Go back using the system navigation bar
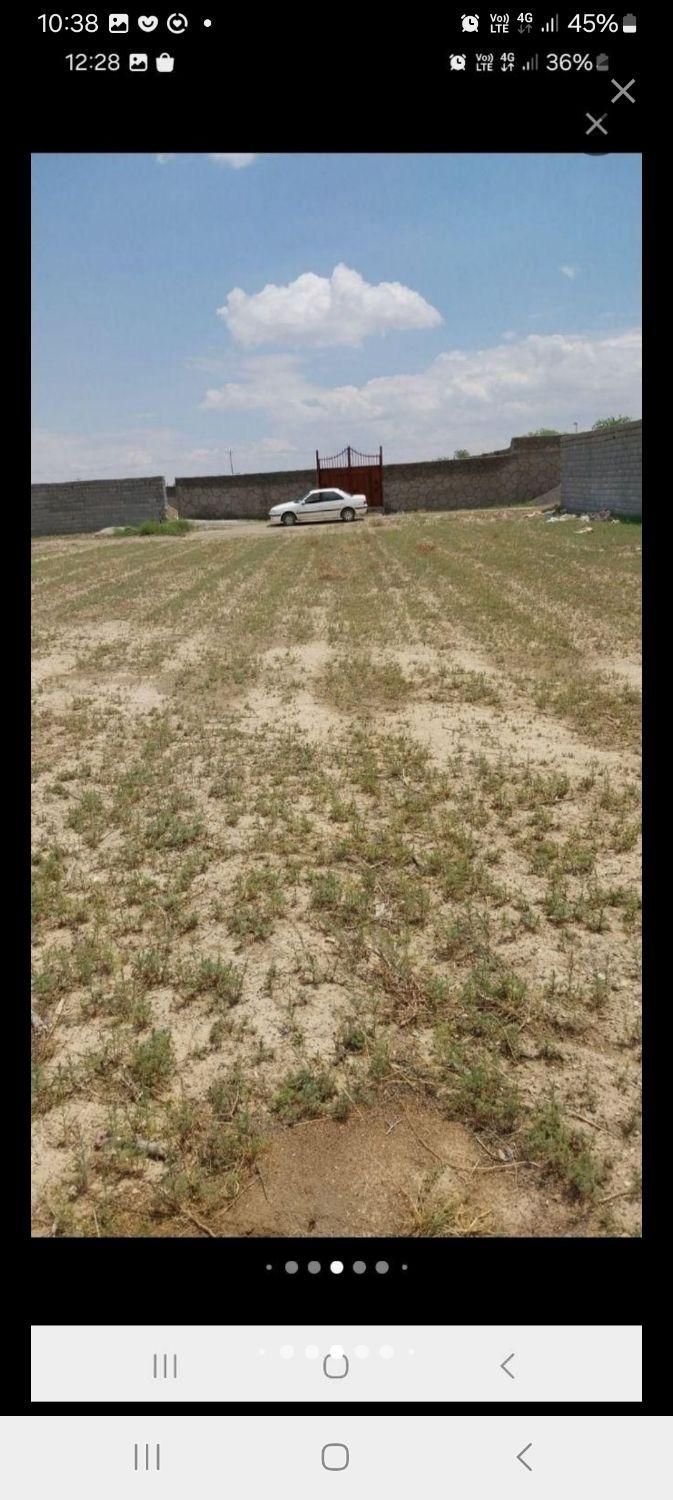Image resolution: width=673 pixels, height=1500 pixels. (524, 1457)
